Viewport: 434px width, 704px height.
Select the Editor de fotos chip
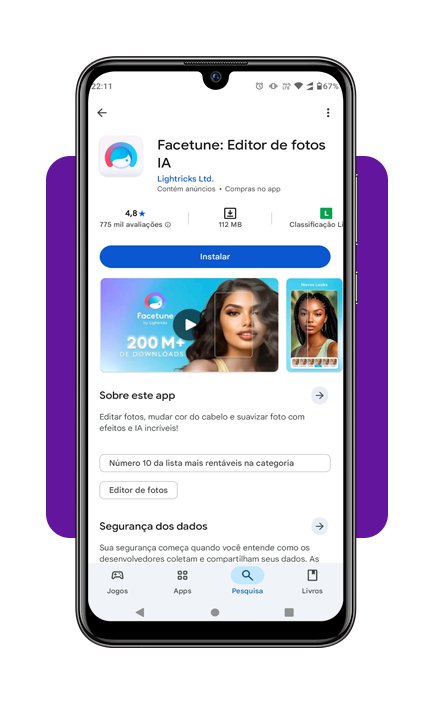pyautogui.click(x=138, y=490)
